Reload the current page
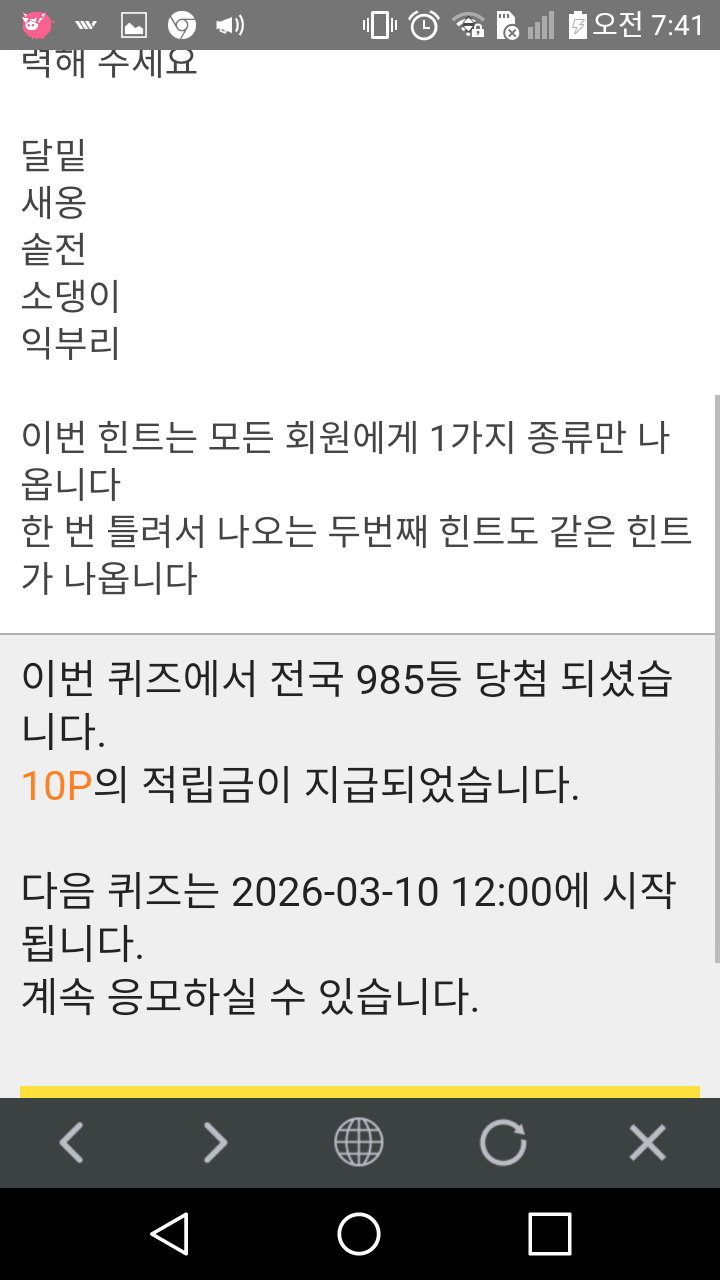 click(503, 1142)
